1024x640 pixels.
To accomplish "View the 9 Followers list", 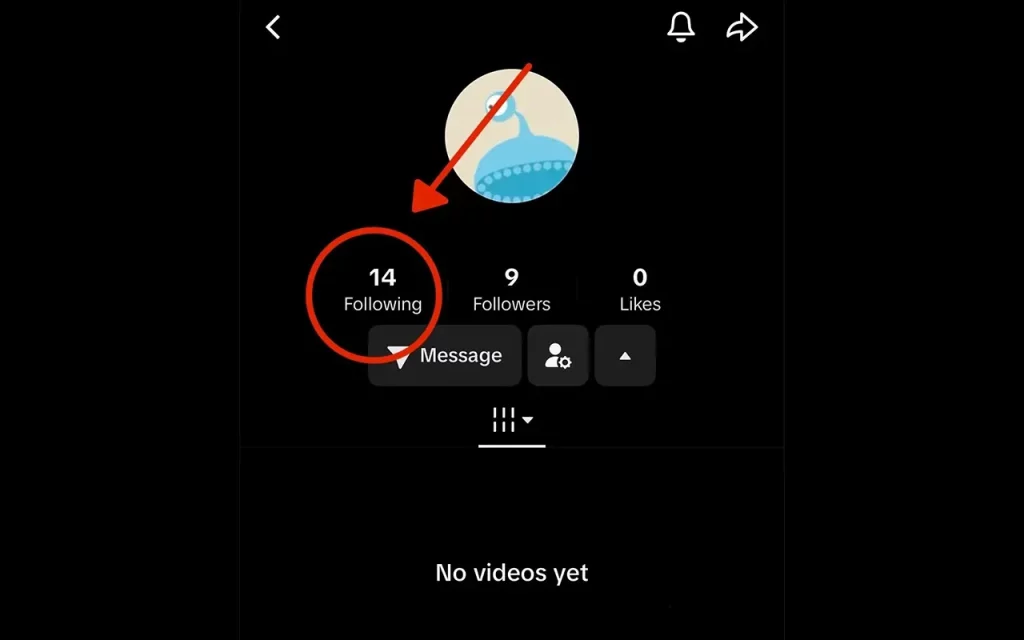I will [511, 289].
